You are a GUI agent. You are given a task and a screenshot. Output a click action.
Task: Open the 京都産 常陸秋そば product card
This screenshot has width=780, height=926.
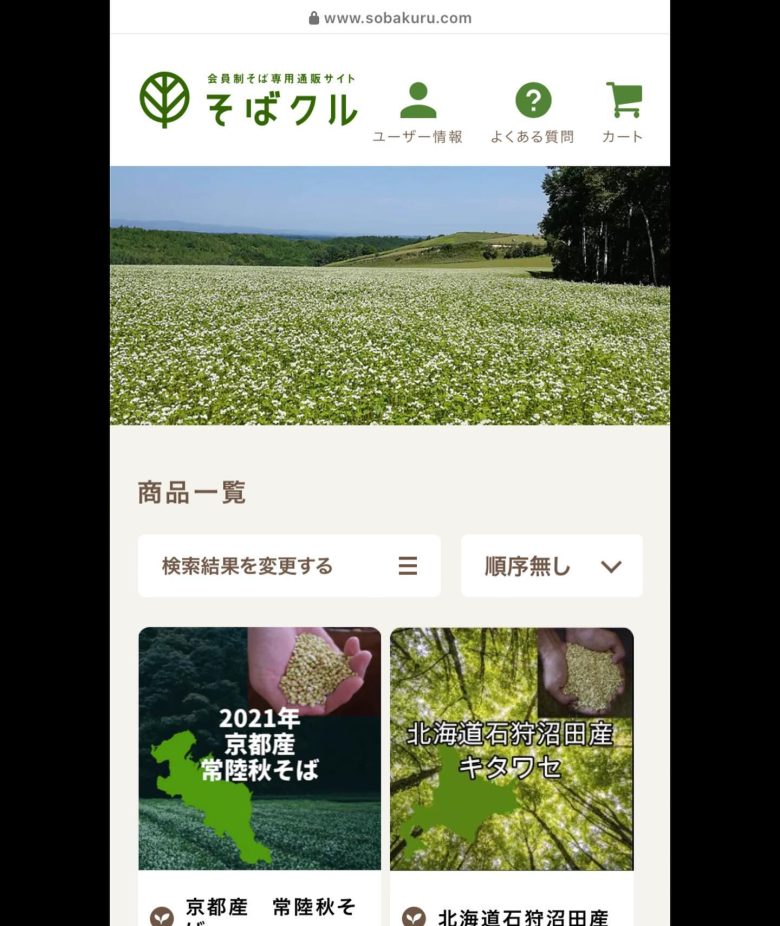[x=260, y=749]
